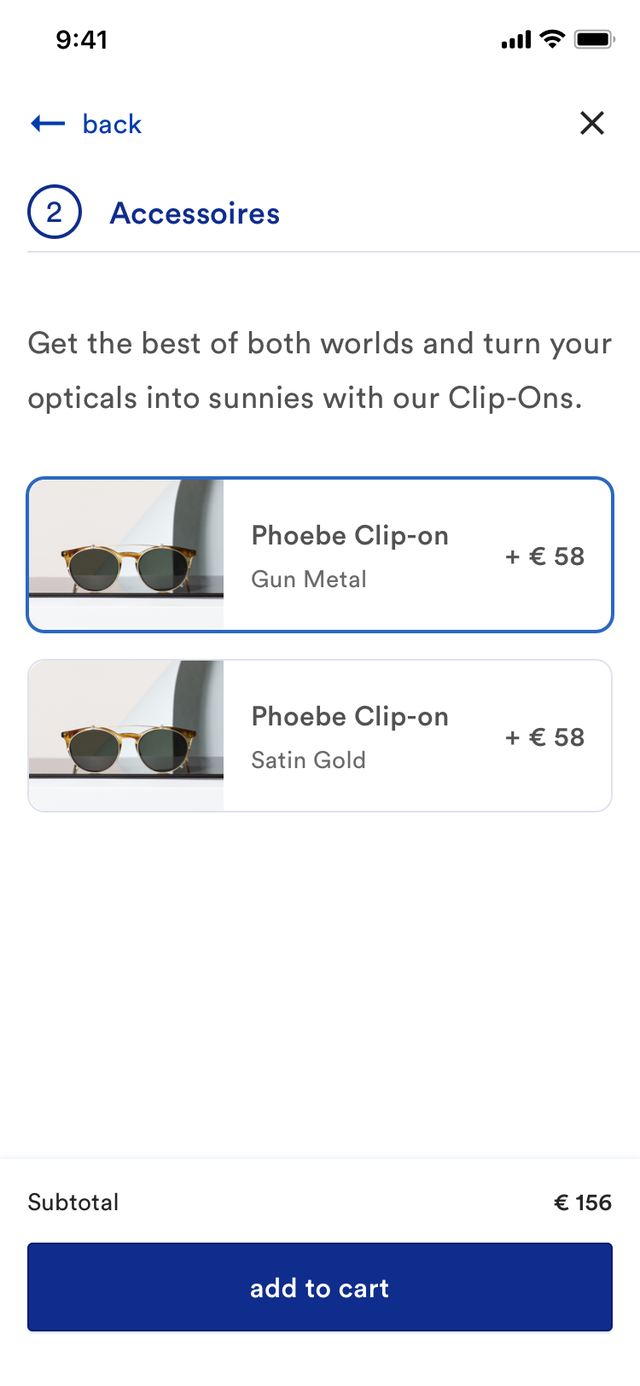Viewport: 640px width, 1386px height.
Task: Tap the add to cart button
Action: 320,1287
